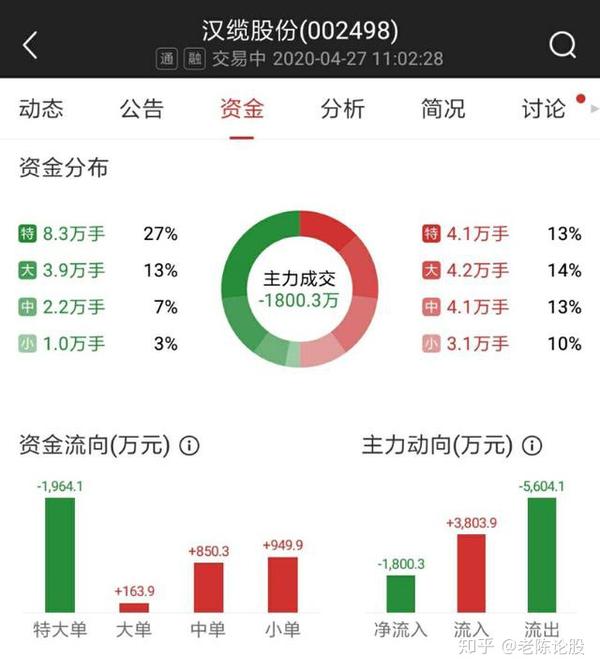Go back using the top-left arrow
The image size is (600, 671).
tap(30, 45)
